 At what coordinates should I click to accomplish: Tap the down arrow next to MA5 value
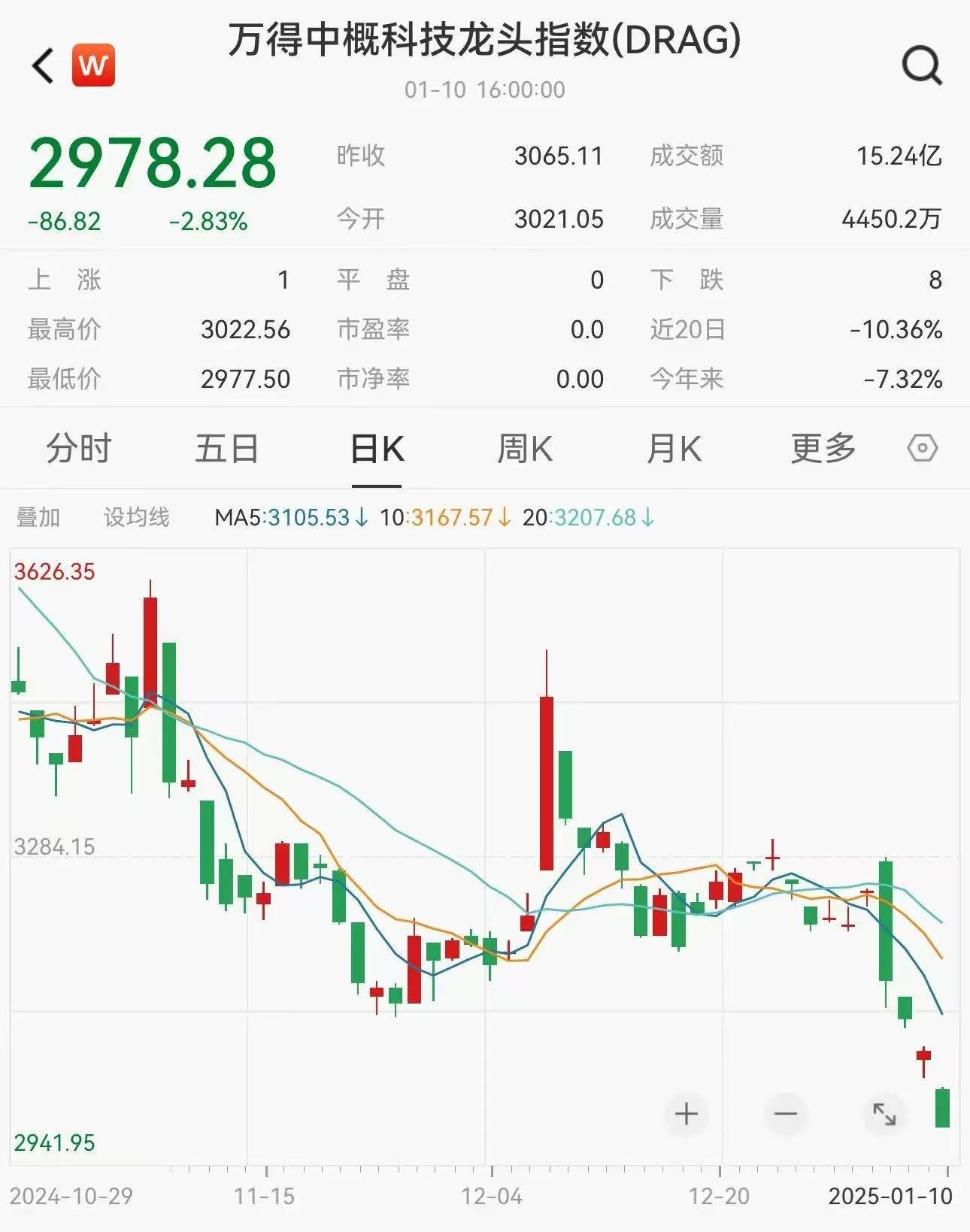(x=361, y=518)
